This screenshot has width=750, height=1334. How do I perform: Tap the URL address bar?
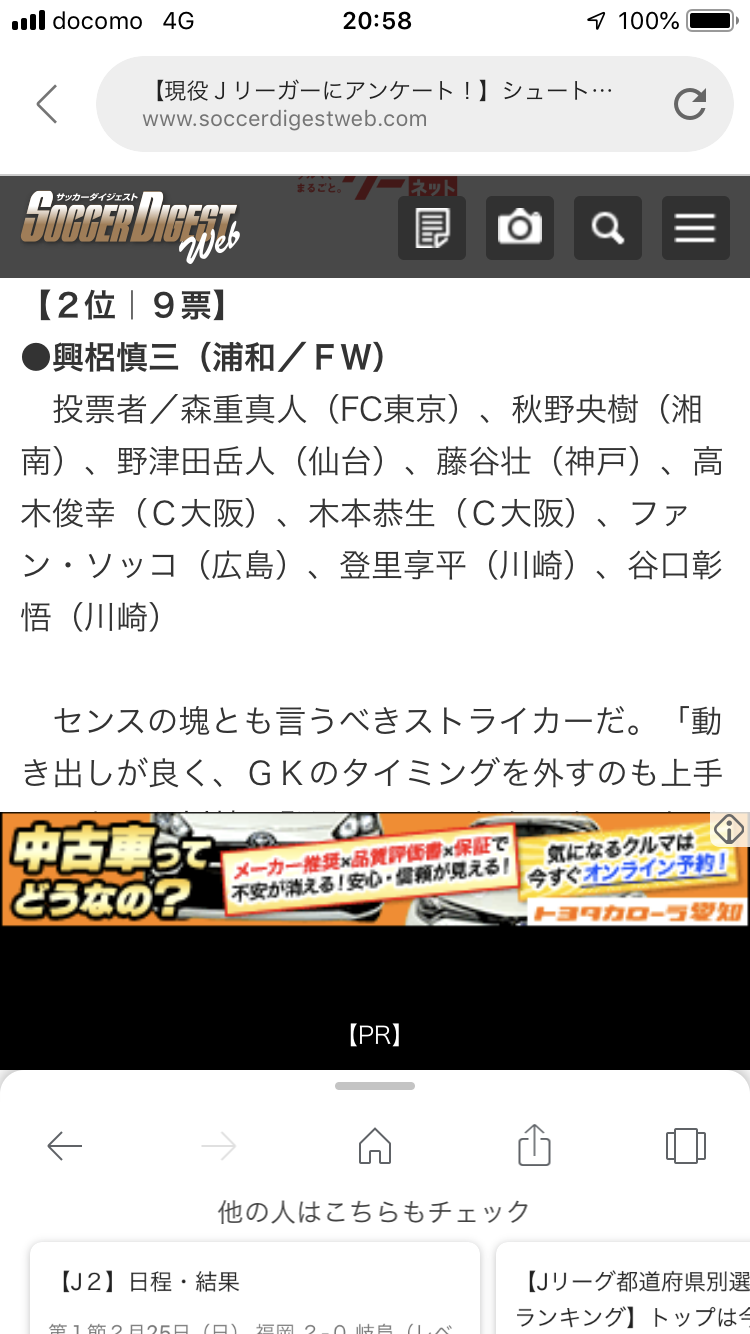click(x=380, y=104)
